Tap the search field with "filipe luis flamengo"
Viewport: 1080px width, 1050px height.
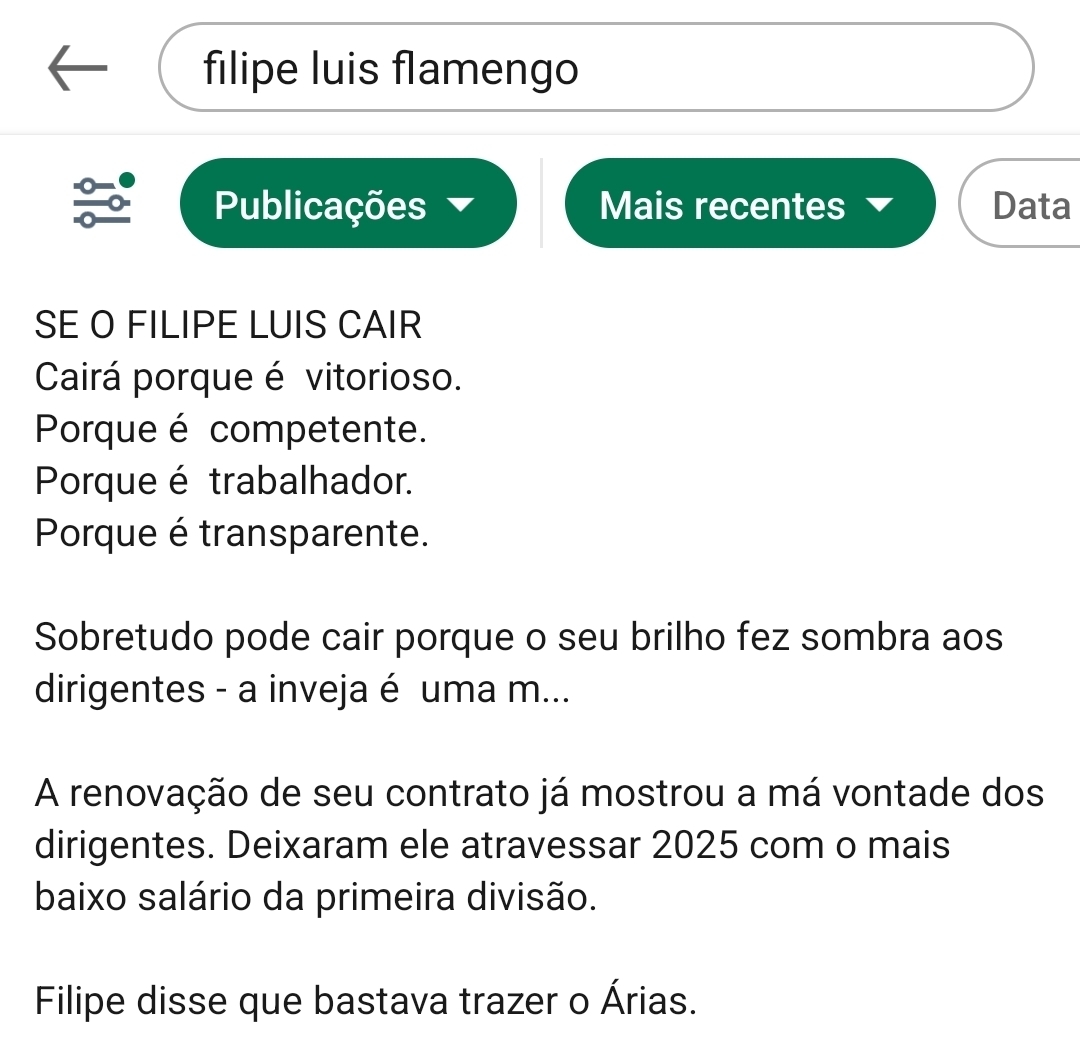pyautogui.click(x=595, y=69)
